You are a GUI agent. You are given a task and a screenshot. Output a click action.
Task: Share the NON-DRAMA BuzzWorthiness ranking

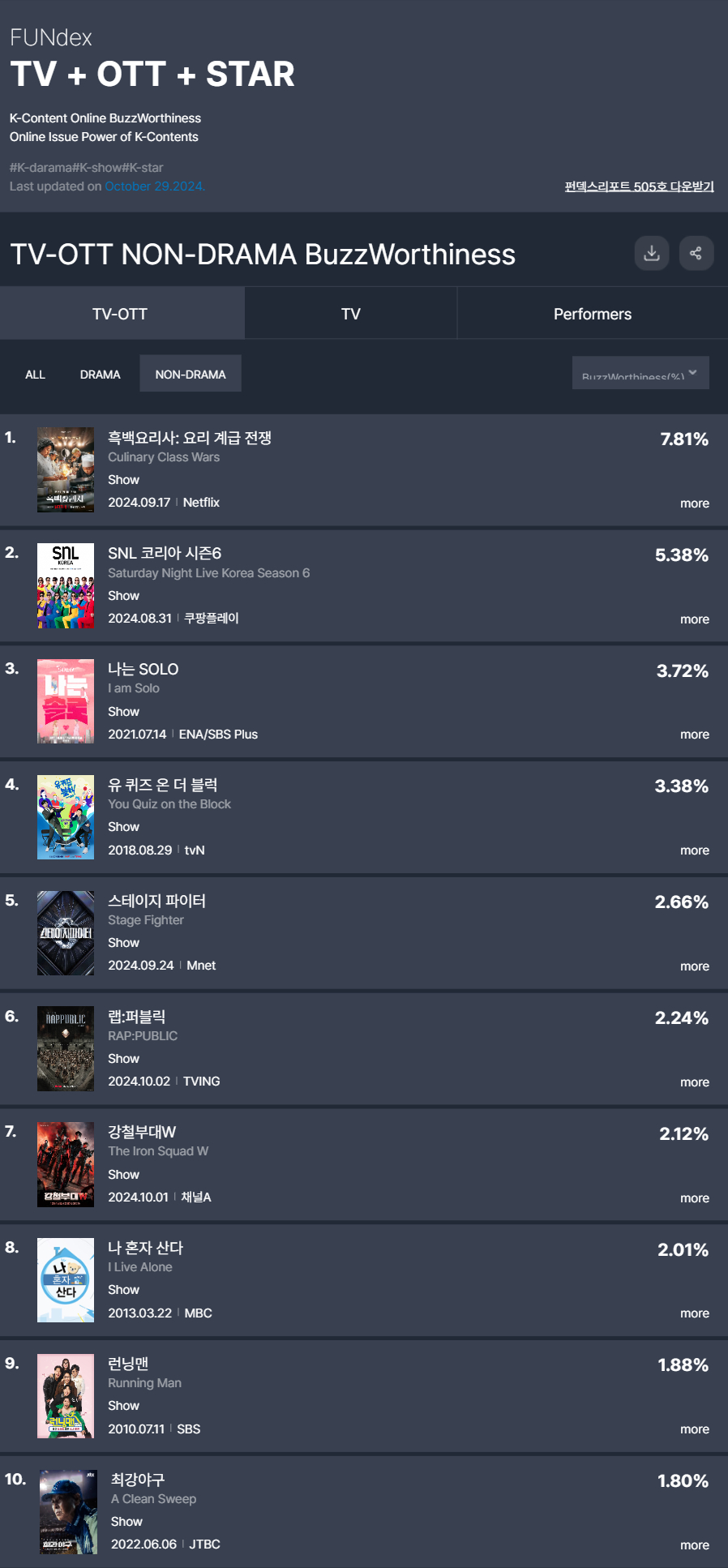[x=696, y=253]
